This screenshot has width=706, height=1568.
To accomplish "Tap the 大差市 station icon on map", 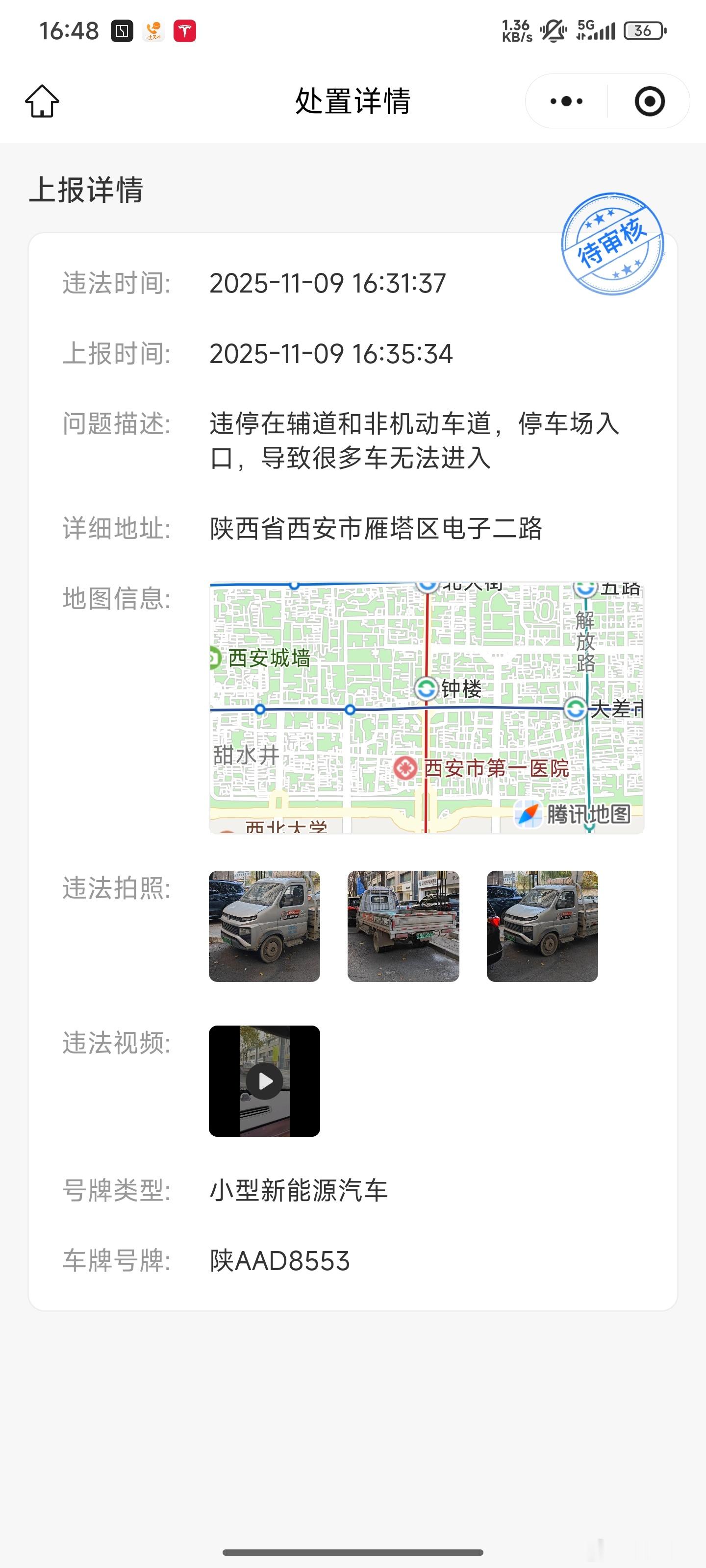I will pos(575,709).
